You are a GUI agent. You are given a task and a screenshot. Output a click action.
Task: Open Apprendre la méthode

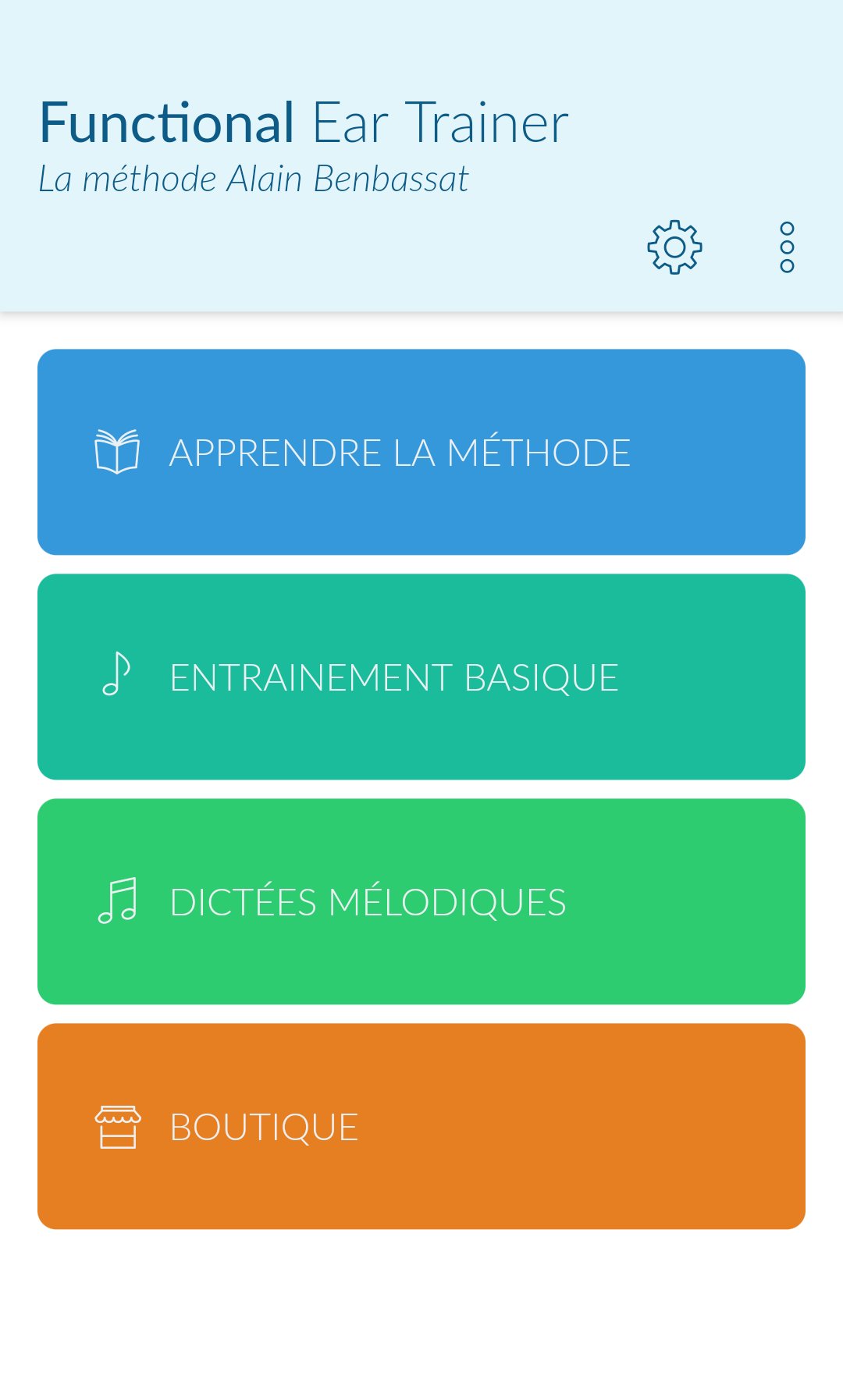coord(421,452)
